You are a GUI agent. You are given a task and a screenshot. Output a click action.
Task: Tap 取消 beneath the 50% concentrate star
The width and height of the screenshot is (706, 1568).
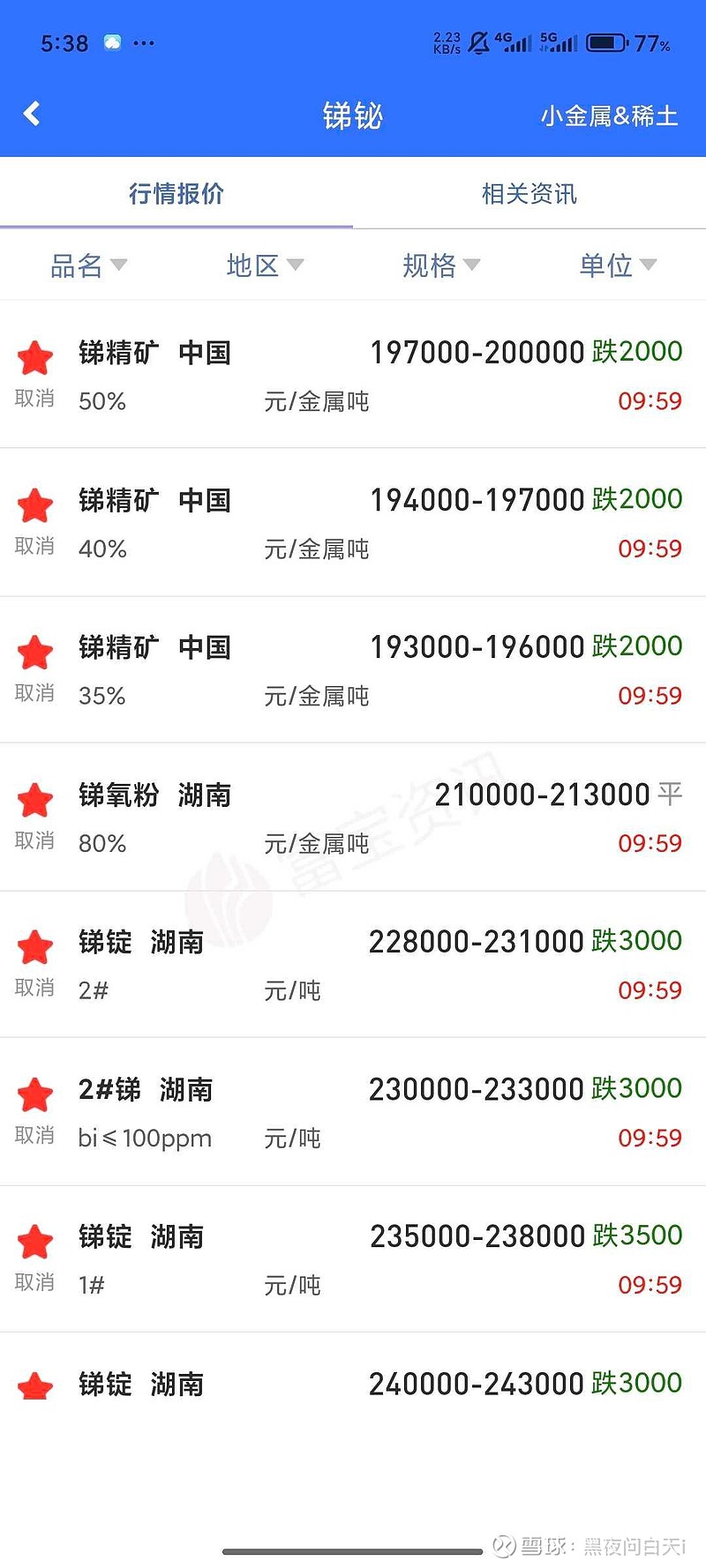click(34, 398)
